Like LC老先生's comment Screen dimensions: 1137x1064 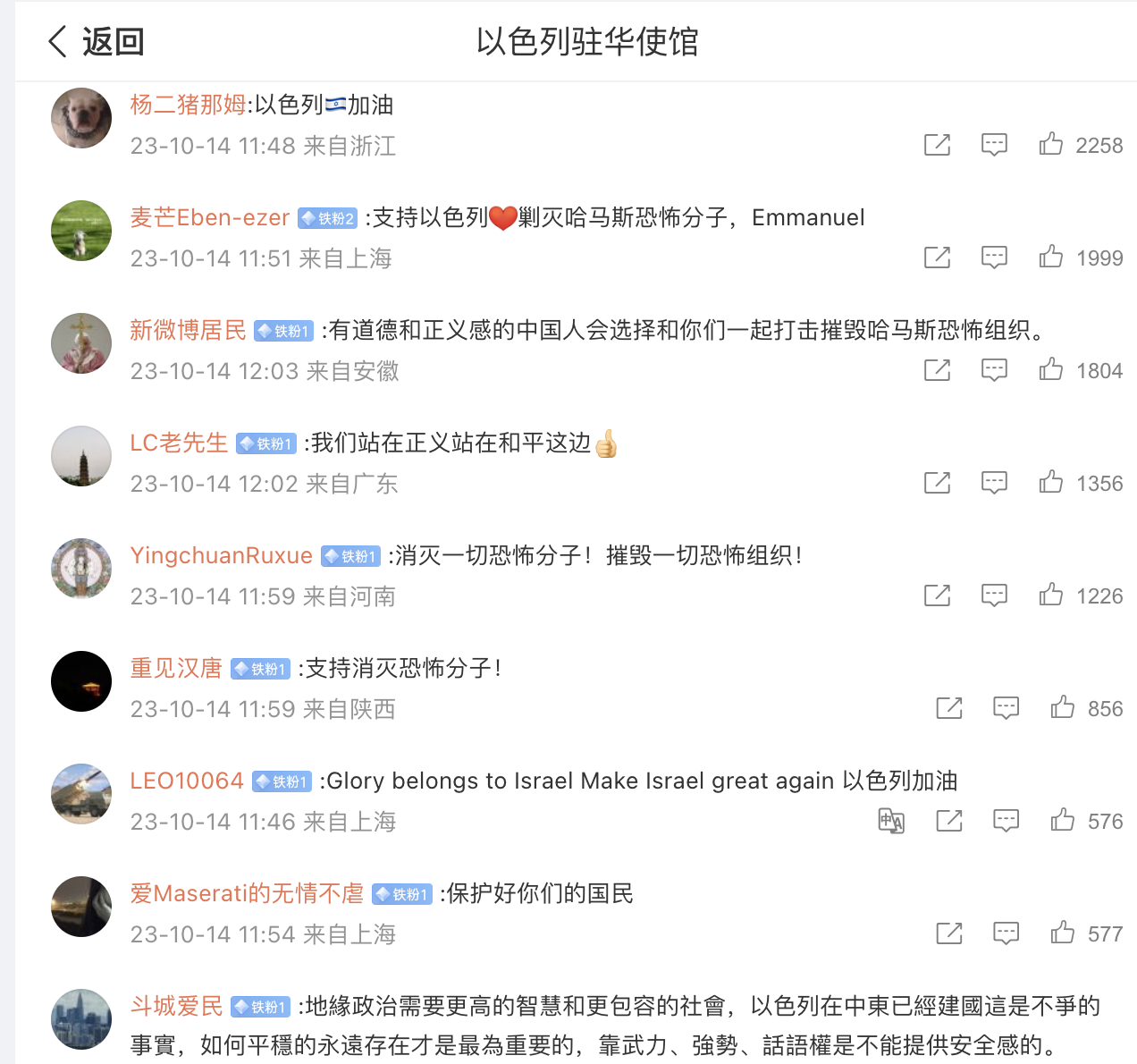click(x=1051, y=483)
